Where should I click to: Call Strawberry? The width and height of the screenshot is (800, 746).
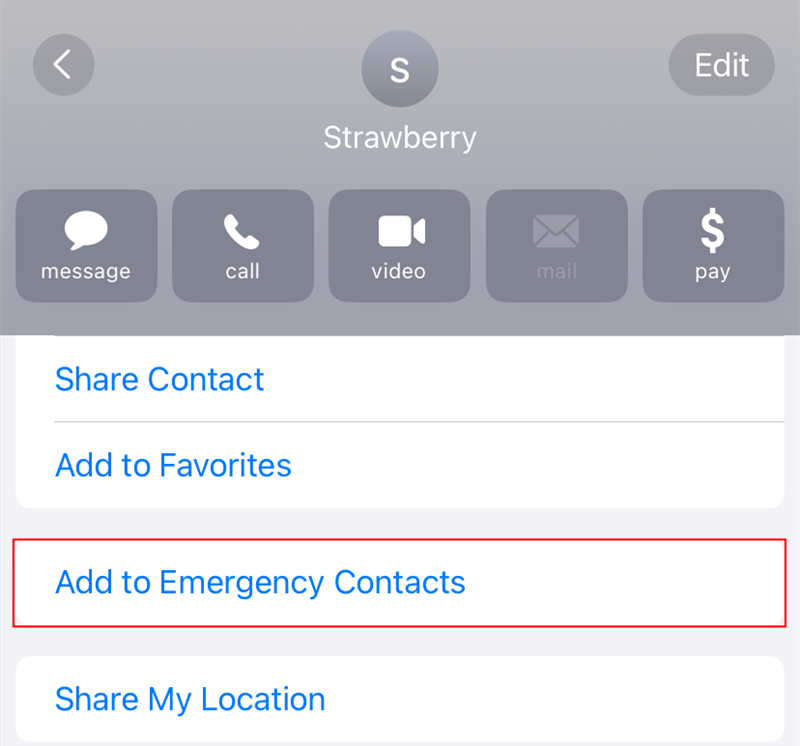point(242,246)
